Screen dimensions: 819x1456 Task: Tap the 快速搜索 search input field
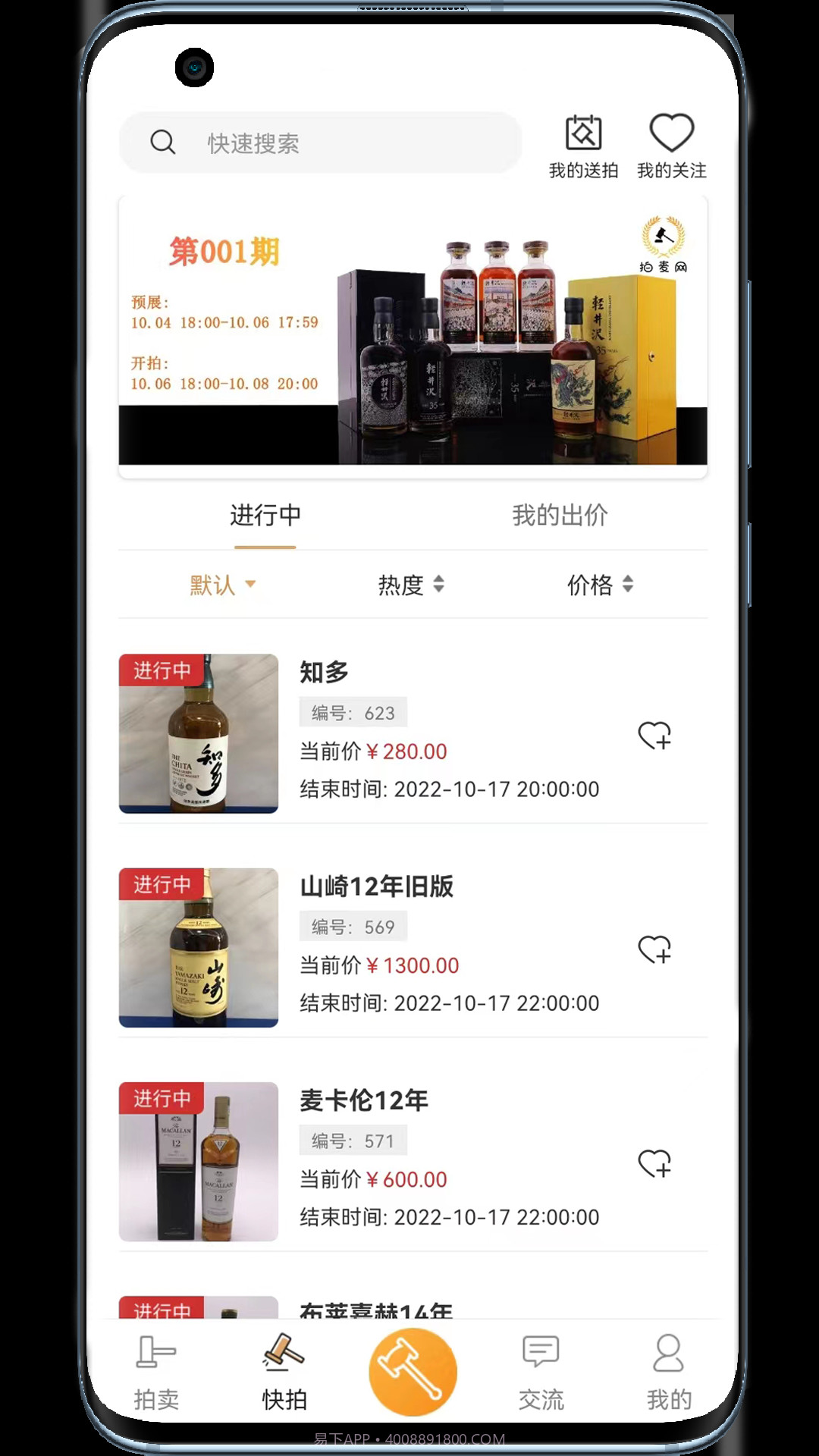318,144
